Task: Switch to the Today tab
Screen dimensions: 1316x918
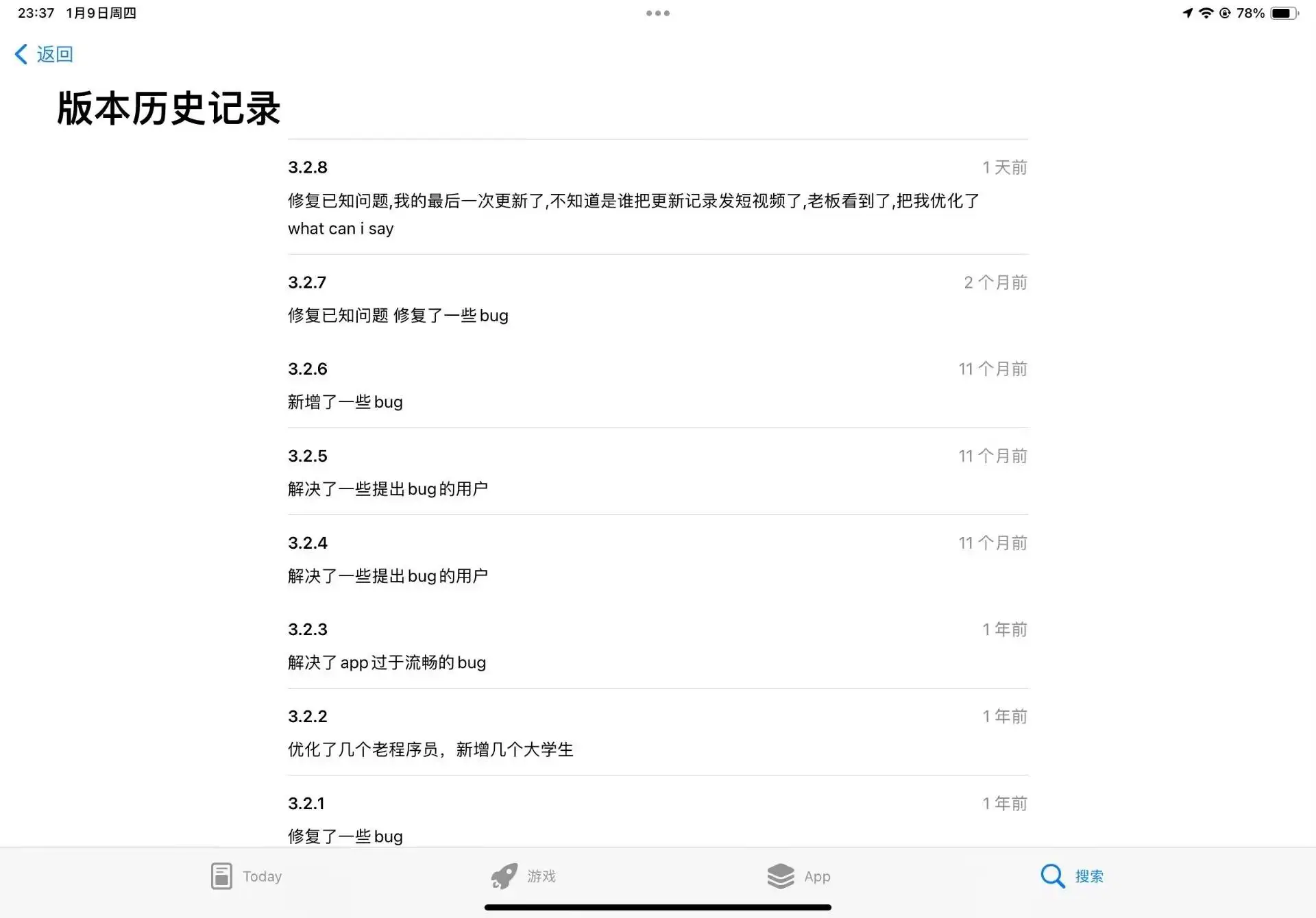Action: pyautogui.click(x=246, y=876)
